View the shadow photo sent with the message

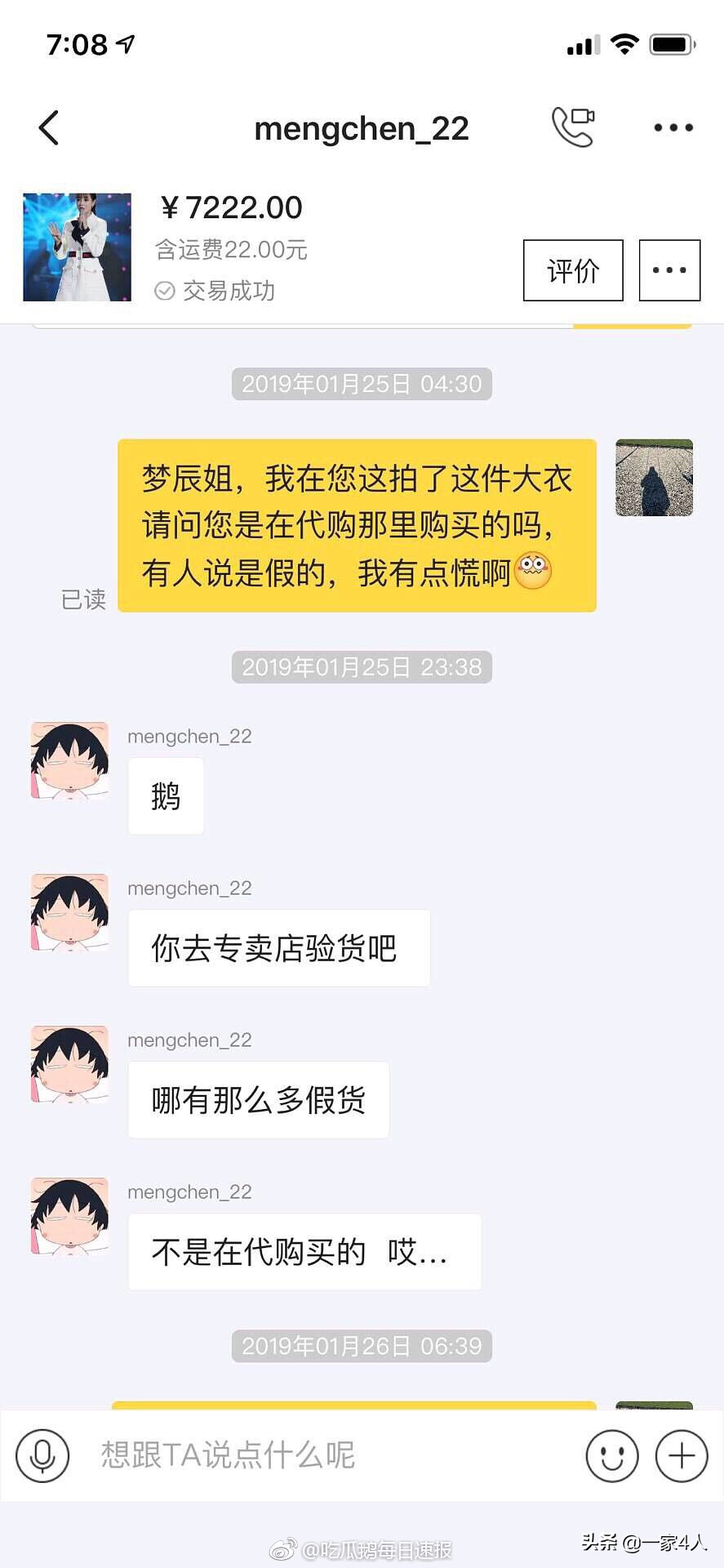[653, 478]
